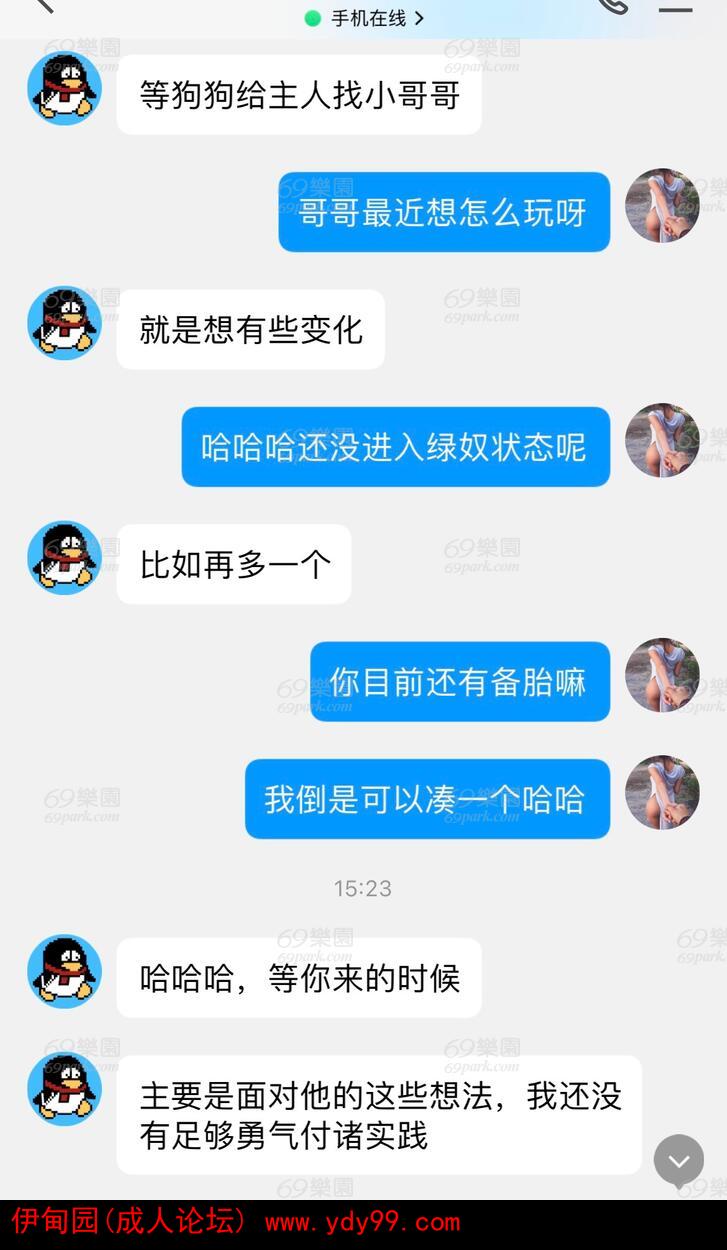
Task: Open my avatar beside 你目前还有备胎嘛
Action: pyautogui.click(x=662, y=675)
